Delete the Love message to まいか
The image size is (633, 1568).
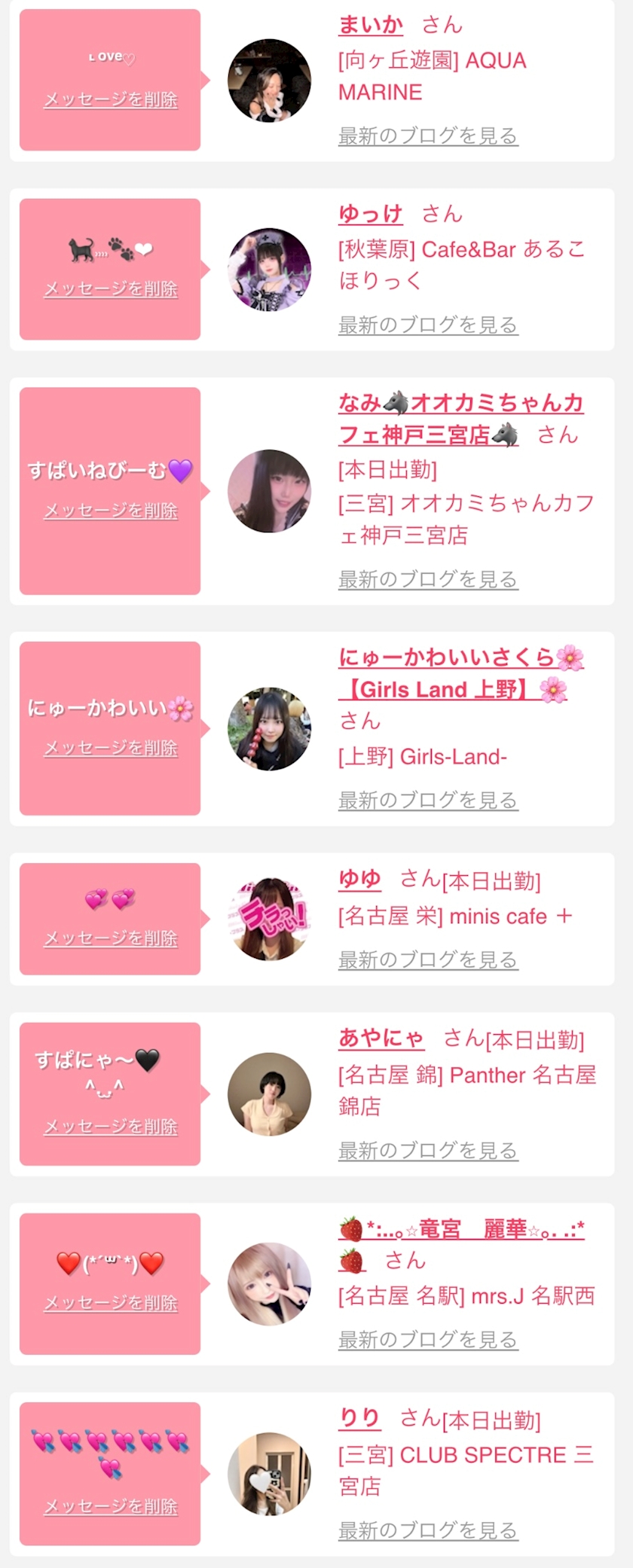click(x=111, y=100)
